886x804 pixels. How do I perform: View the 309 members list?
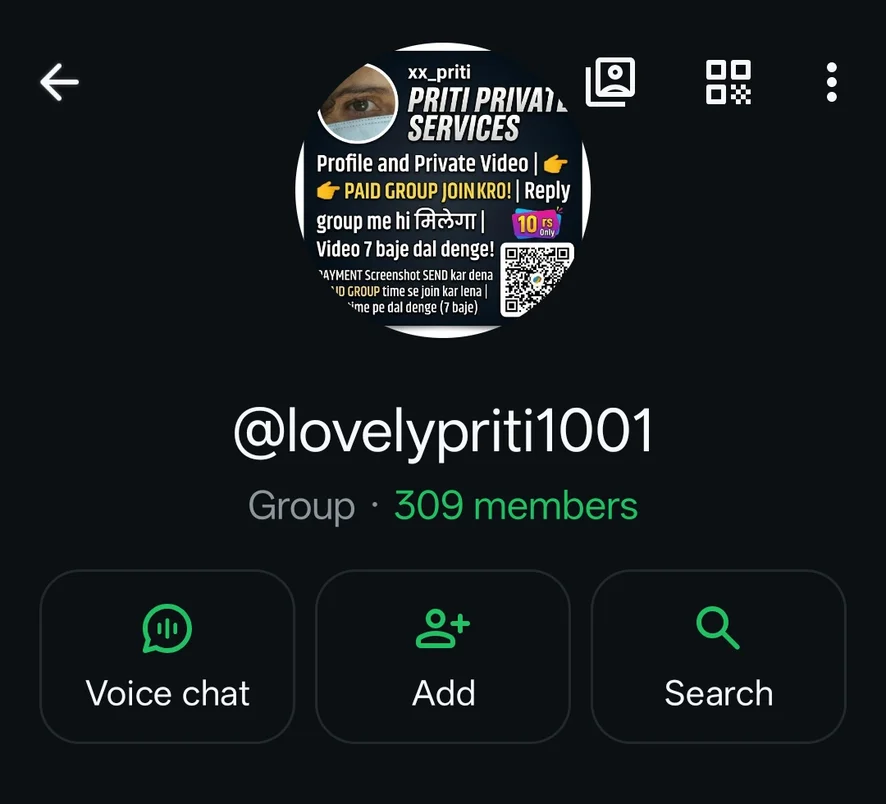click(x=515, y=506)
